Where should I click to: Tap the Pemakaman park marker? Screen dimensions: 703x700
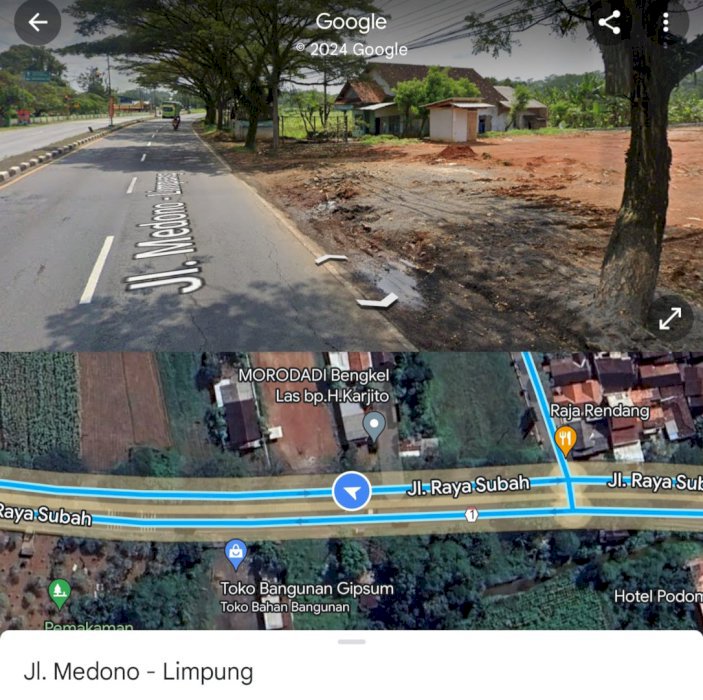60,593
